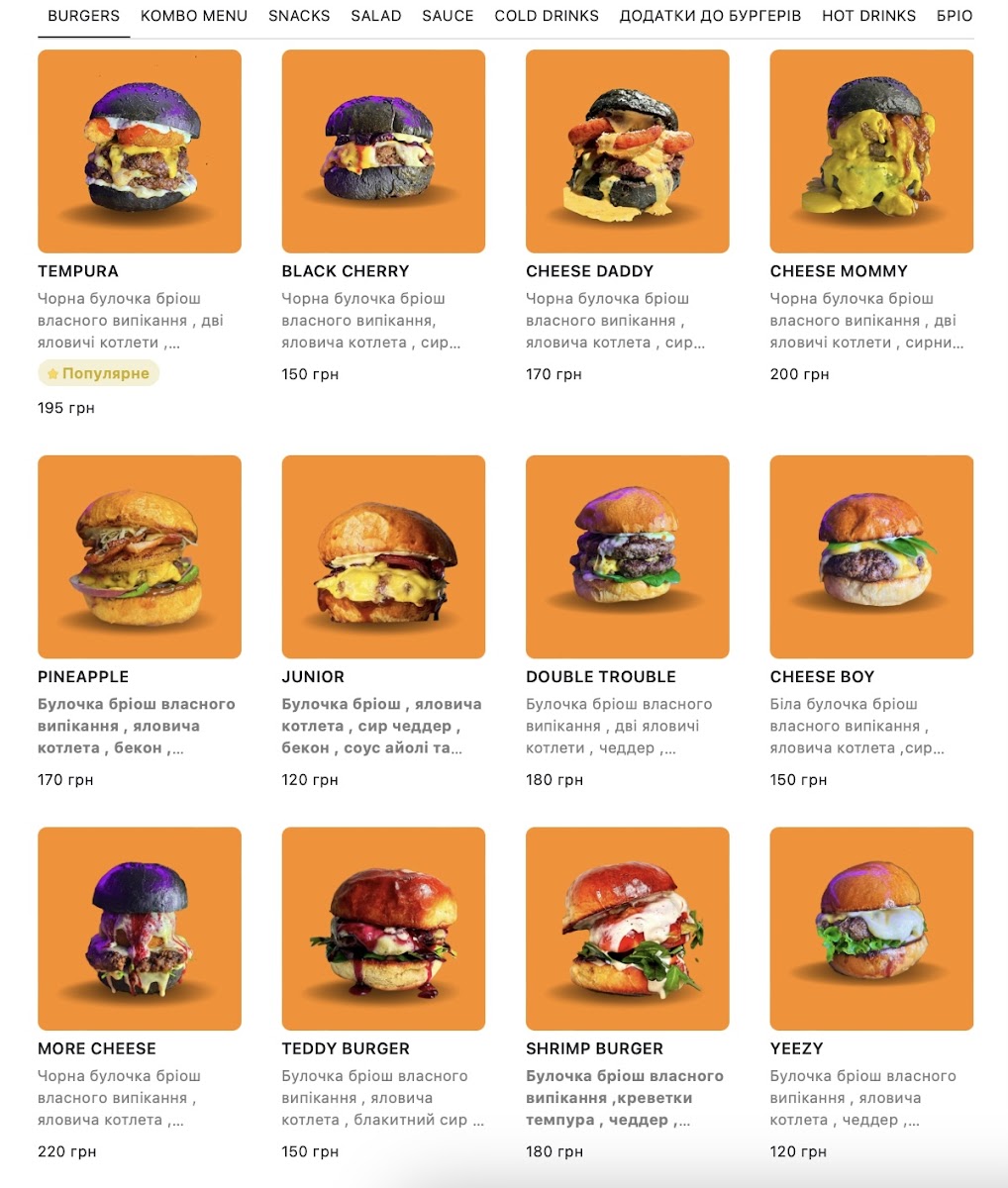Viewport: 1008px width, 1188px height.
Task: Open the TEMPURA burger card
Action: (x=140, y=234)
